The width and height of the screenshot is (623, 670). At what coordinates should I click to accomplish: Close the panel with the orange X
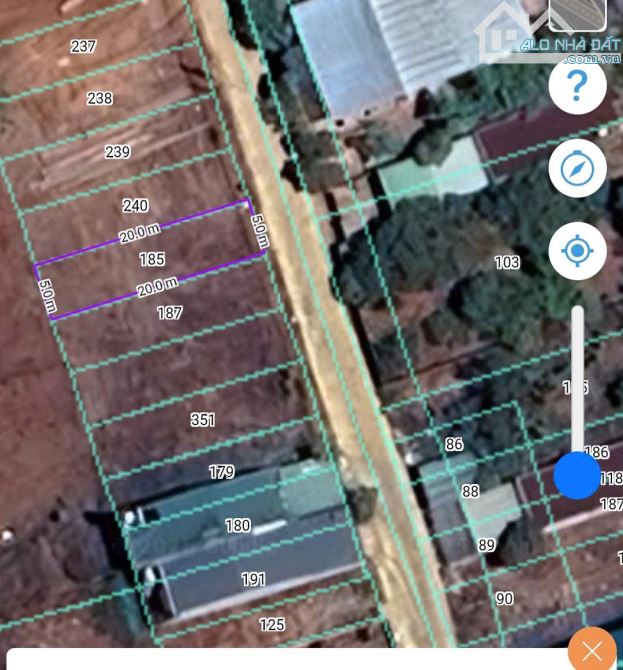(592, 652)
